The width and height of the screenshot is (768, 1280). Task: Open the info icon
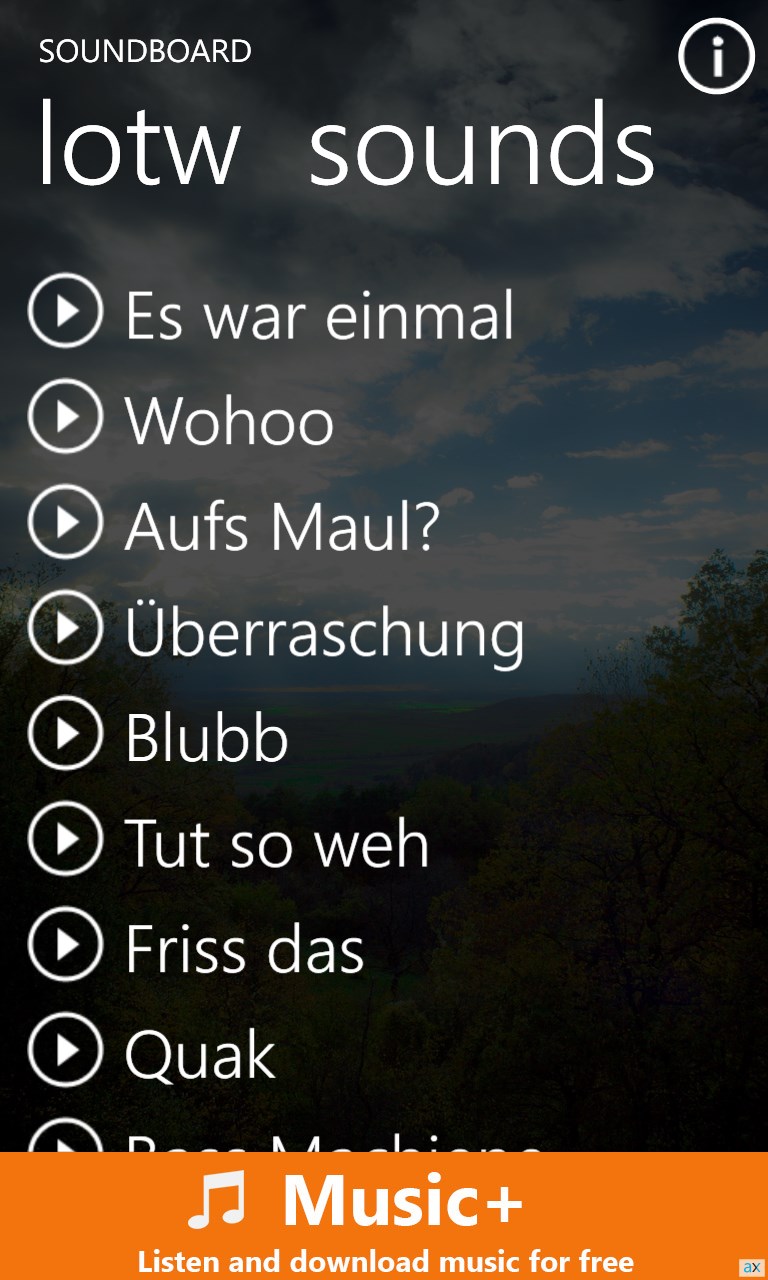(716, 57)
